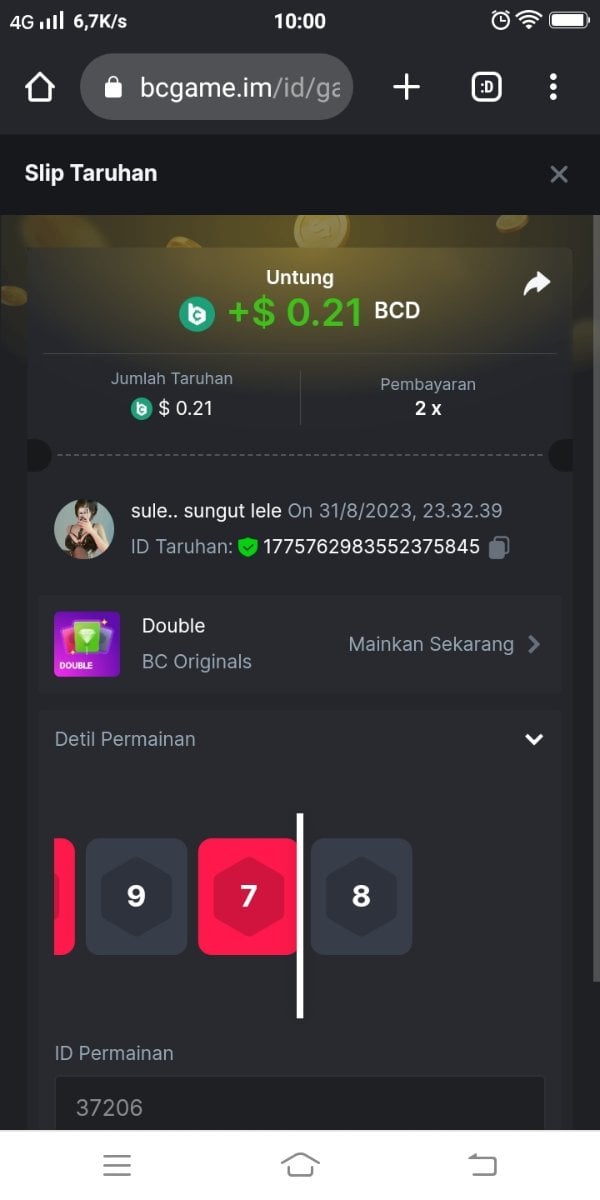Share this winning bet slip
This screenshot has height=1200, width=600.
click(537, 285)
